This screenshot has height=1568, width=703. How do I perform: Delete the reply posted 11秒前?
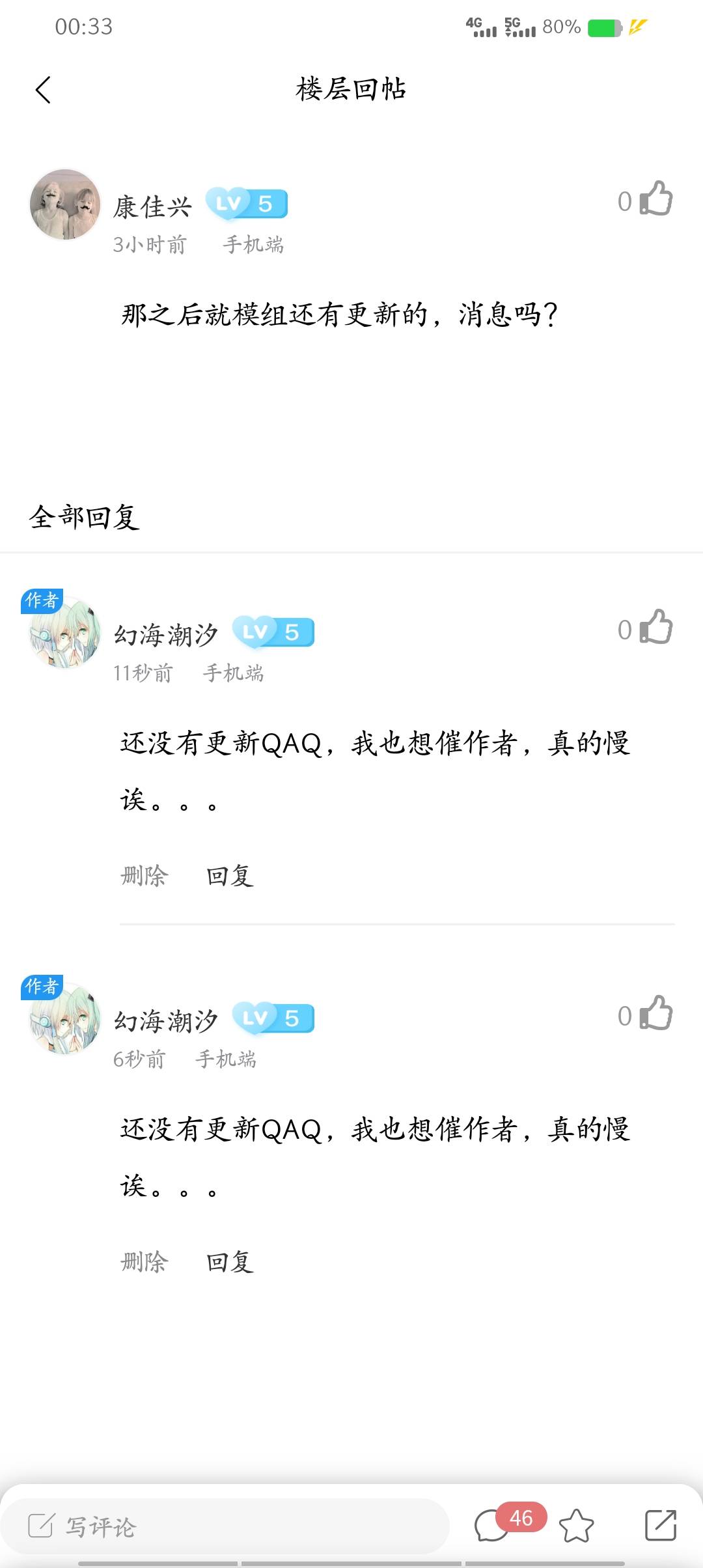click(144, 876)
